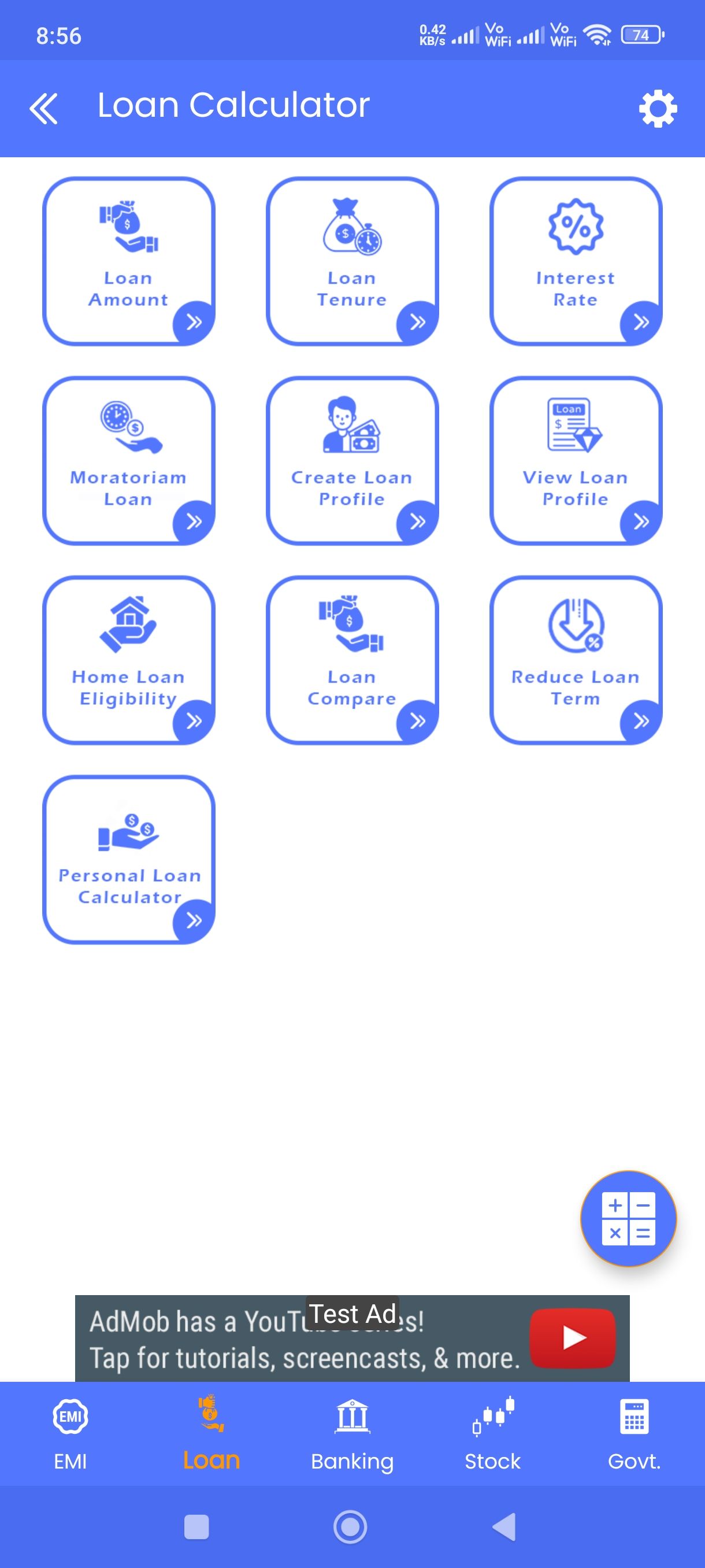The height and width of the screenshot is (1568, 705).
Task: Open the Loan Compare tool
Action: tap(352, 660)
